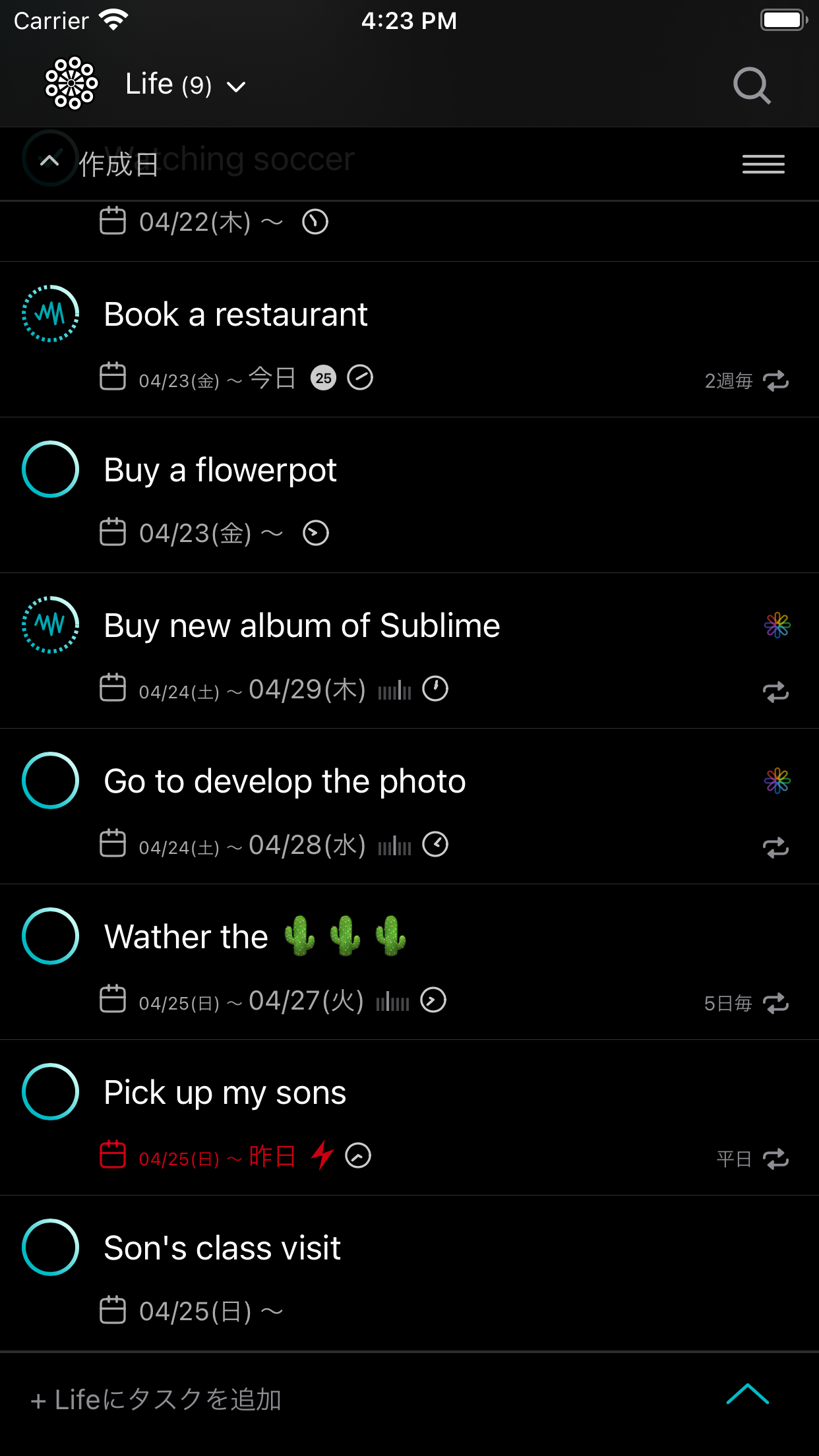Tap the Lifeにタスクを追加 field
Viewport: 819px width, 1456px height.
[156, 1400]
